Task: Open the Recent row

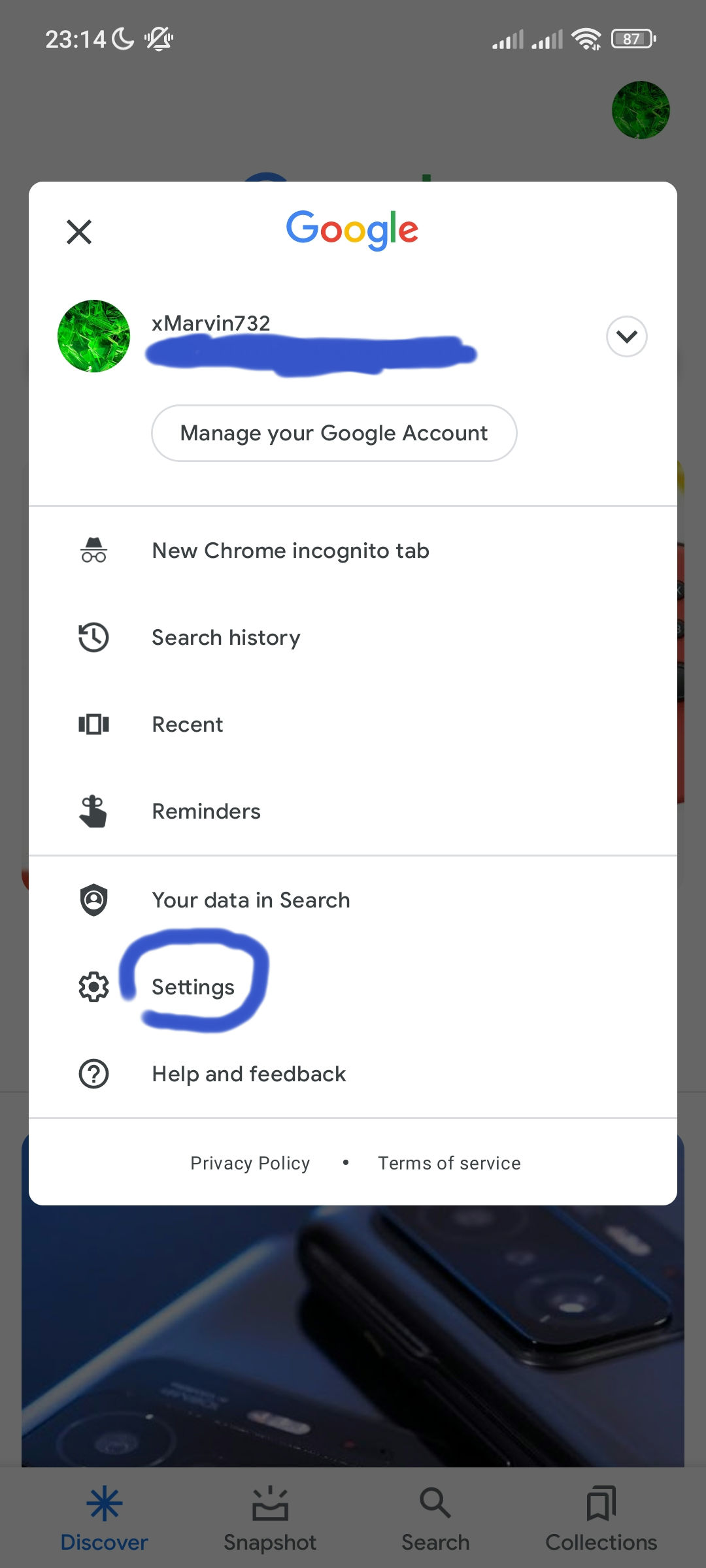Action: point(353,725)
